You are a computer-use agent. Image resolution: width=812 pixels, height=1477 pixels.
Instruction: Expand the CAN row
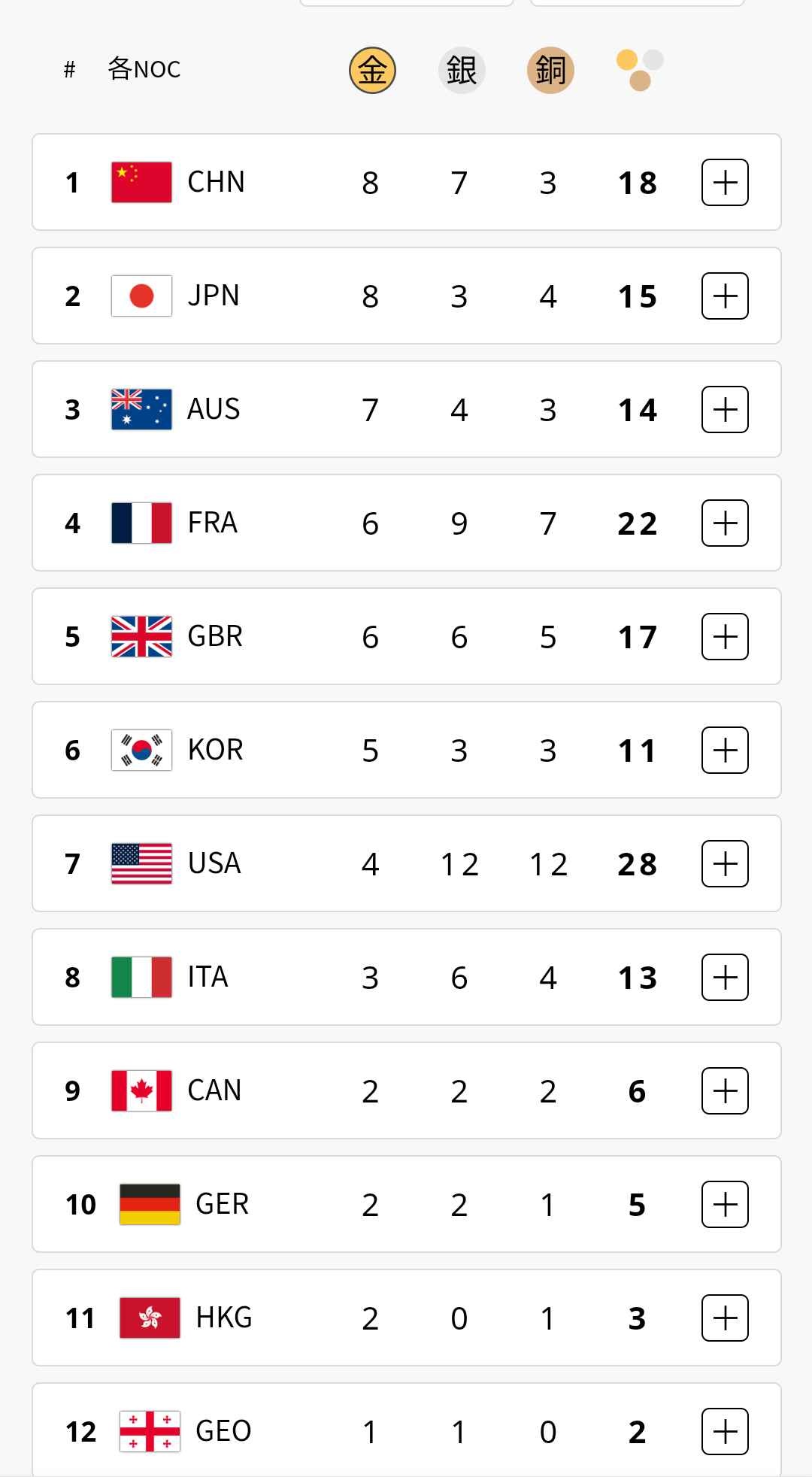[725, 1090]
